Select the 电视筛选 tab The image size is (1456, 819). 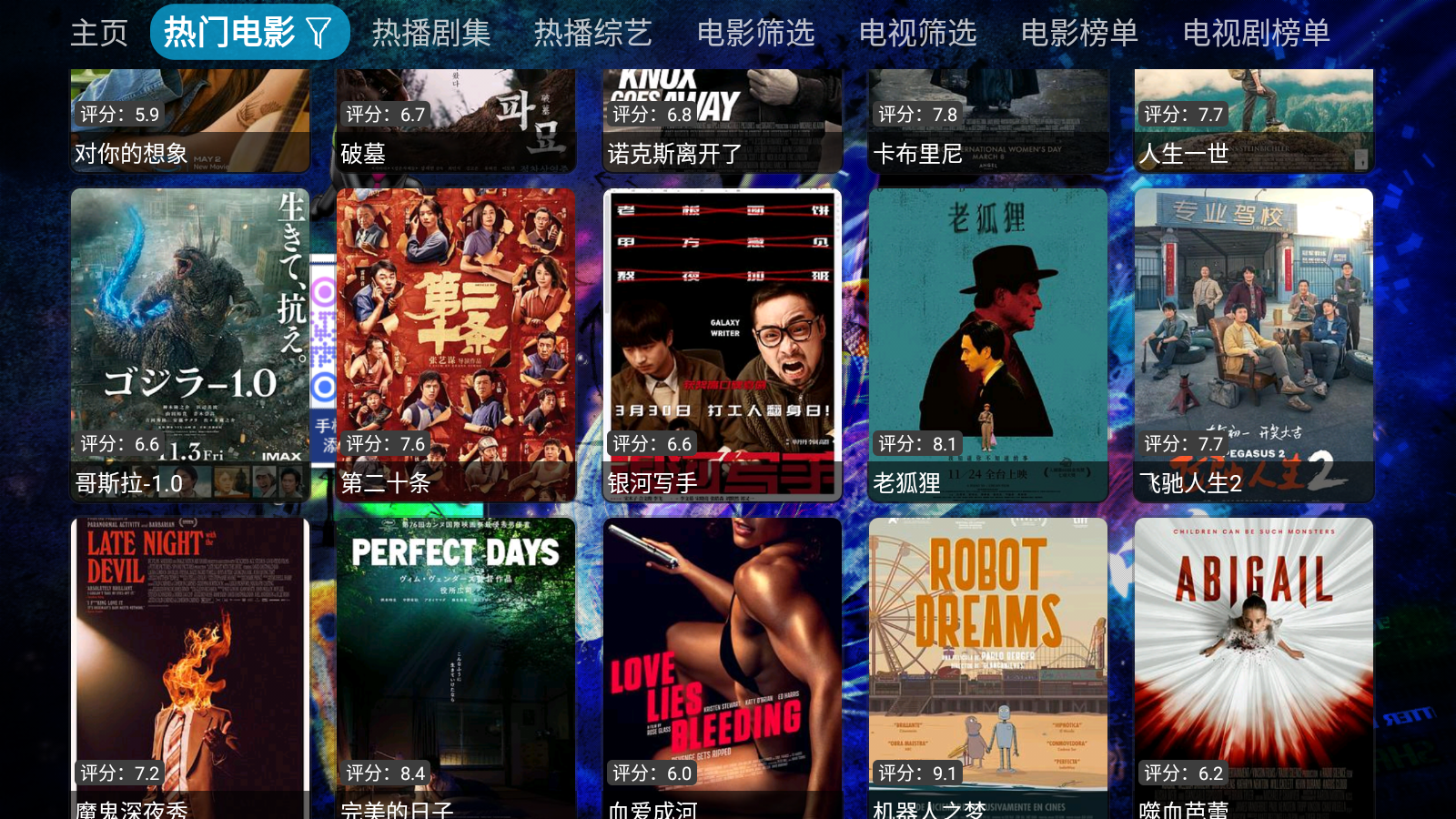pyautogui.click(x=917, y=34)
